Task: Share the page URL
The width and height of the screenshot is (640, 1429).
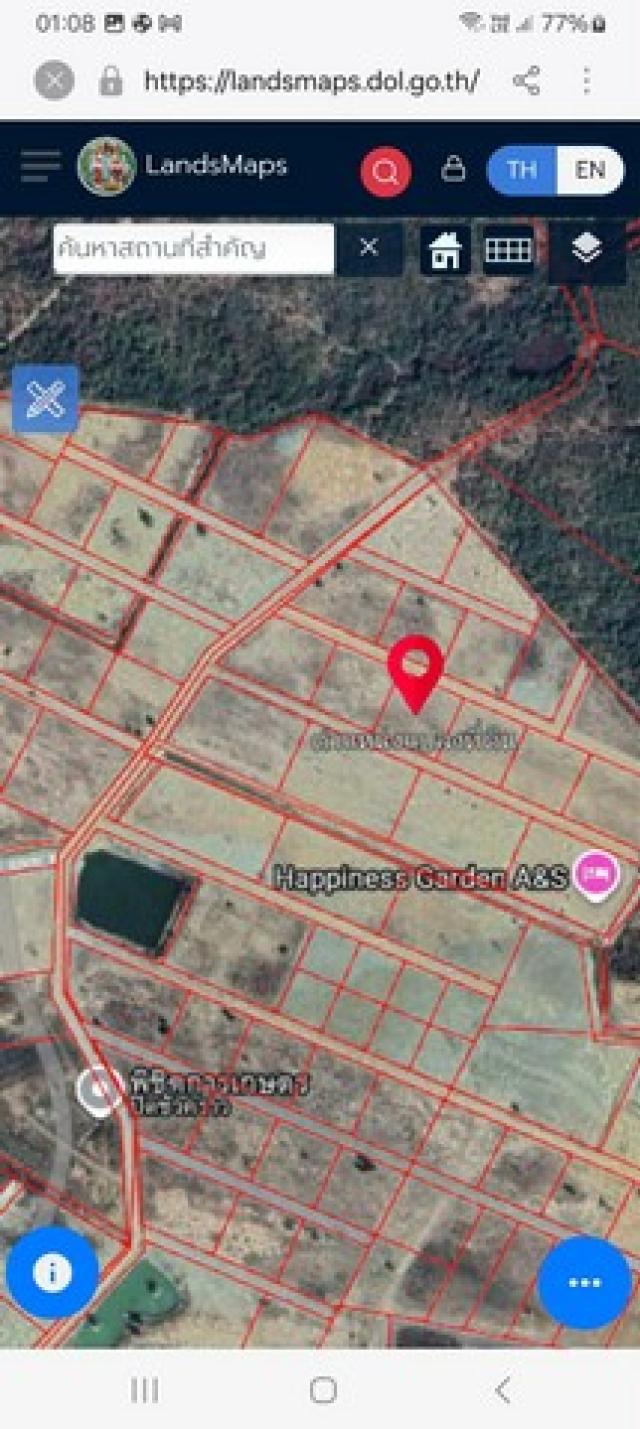Action: tap(526, 81)
